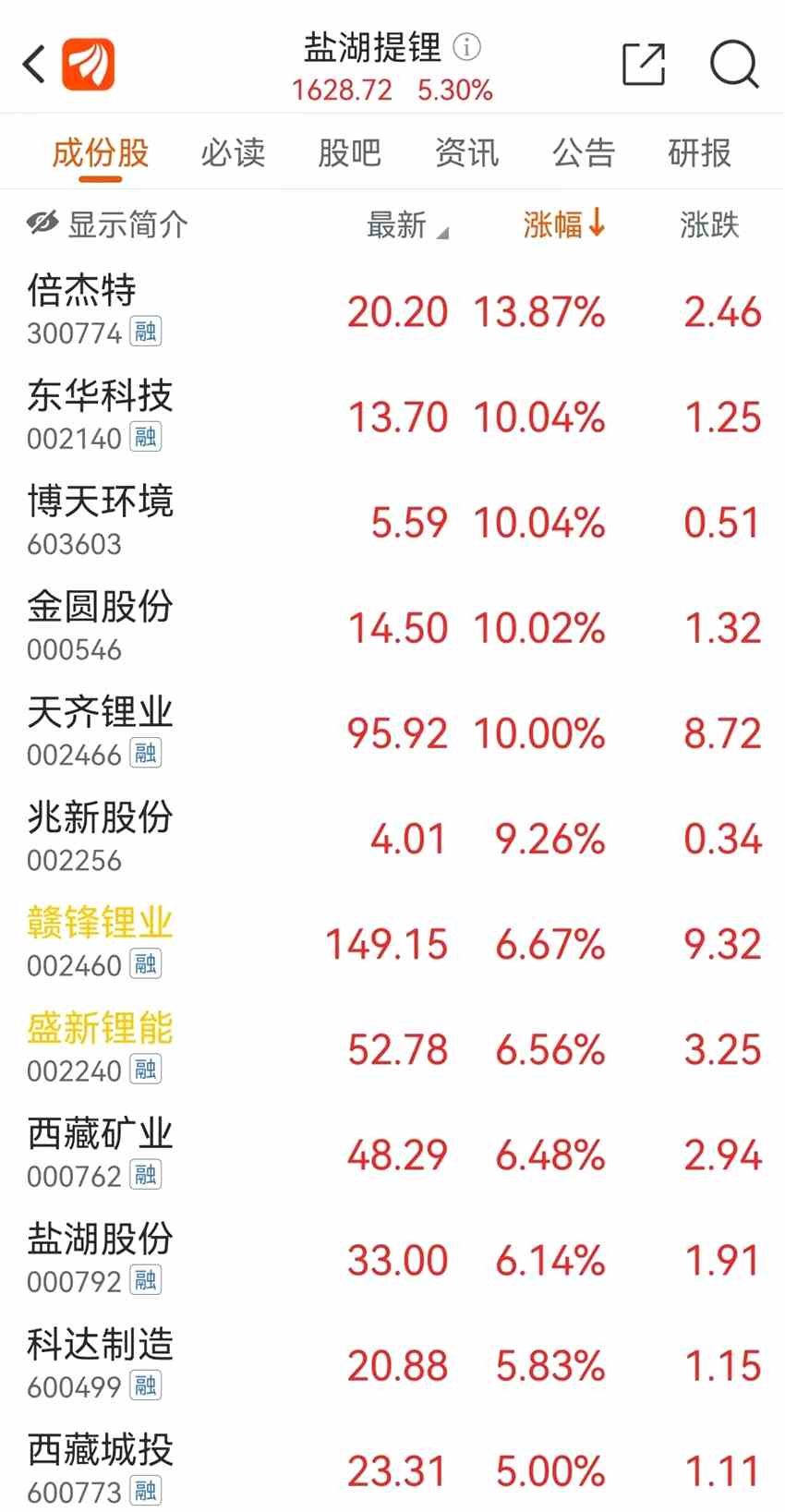
Task: Sort stocks by 最新 price
Action: click(x=405, y=225)
